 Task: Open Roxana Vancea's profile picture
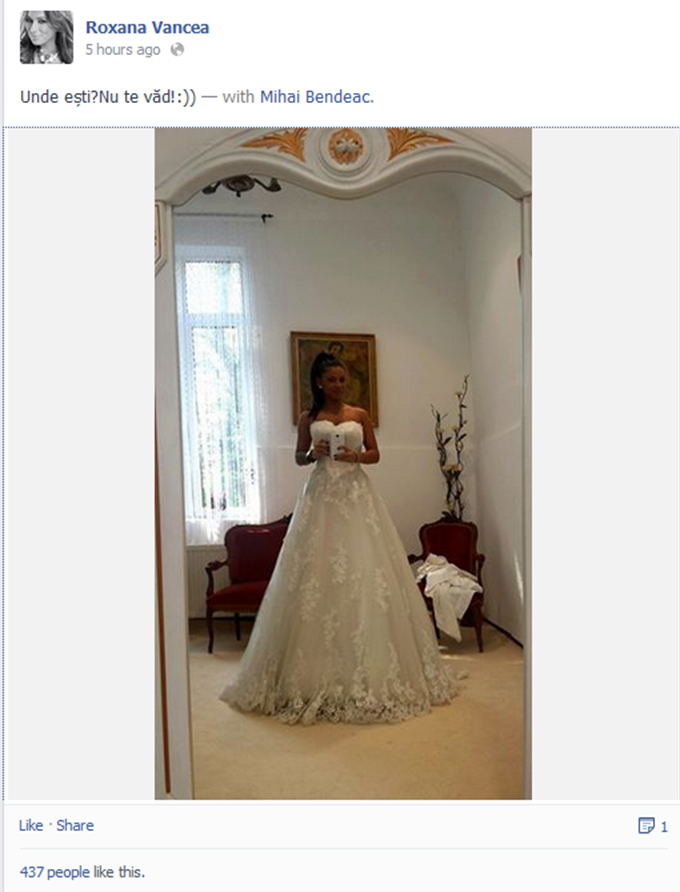pyautogui.click(x=46, y=37)
